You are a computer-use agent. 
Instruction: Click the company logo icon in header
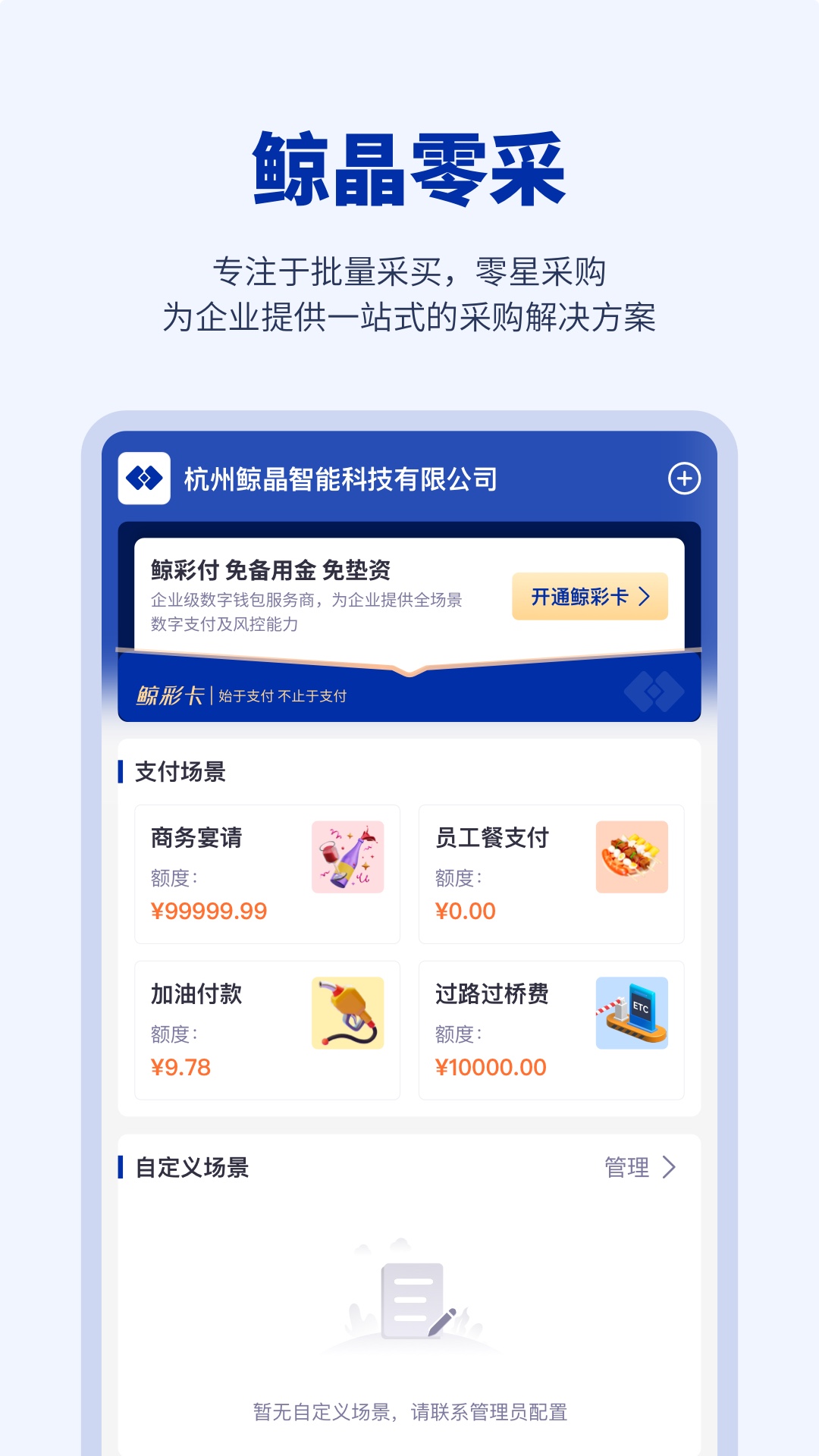(x=145, y=479)
